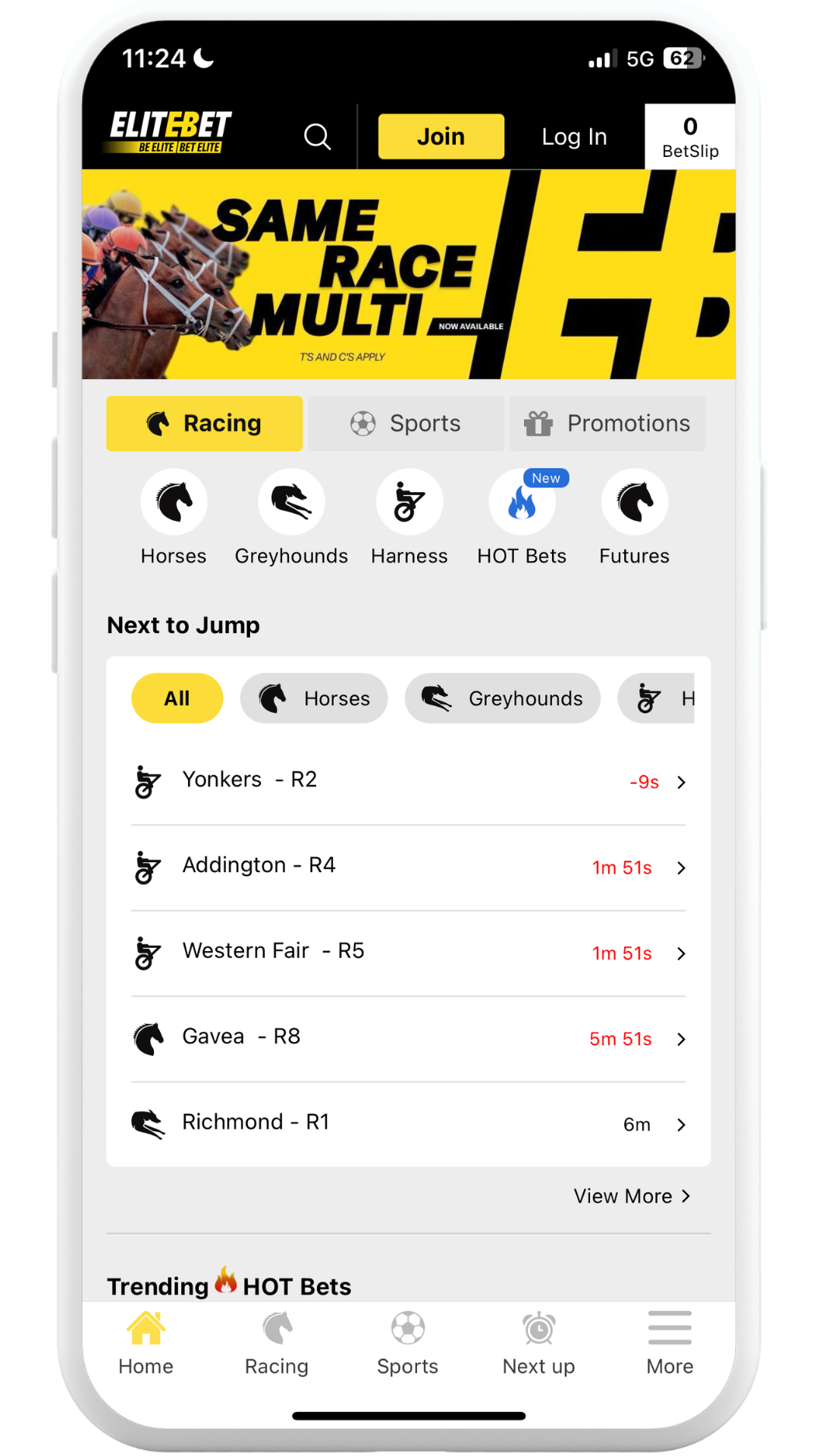The width and height of the screenshot is (819, 1456).
Task: Open the BetSlip
Action: pyautogui.click(x=689, y=136)
